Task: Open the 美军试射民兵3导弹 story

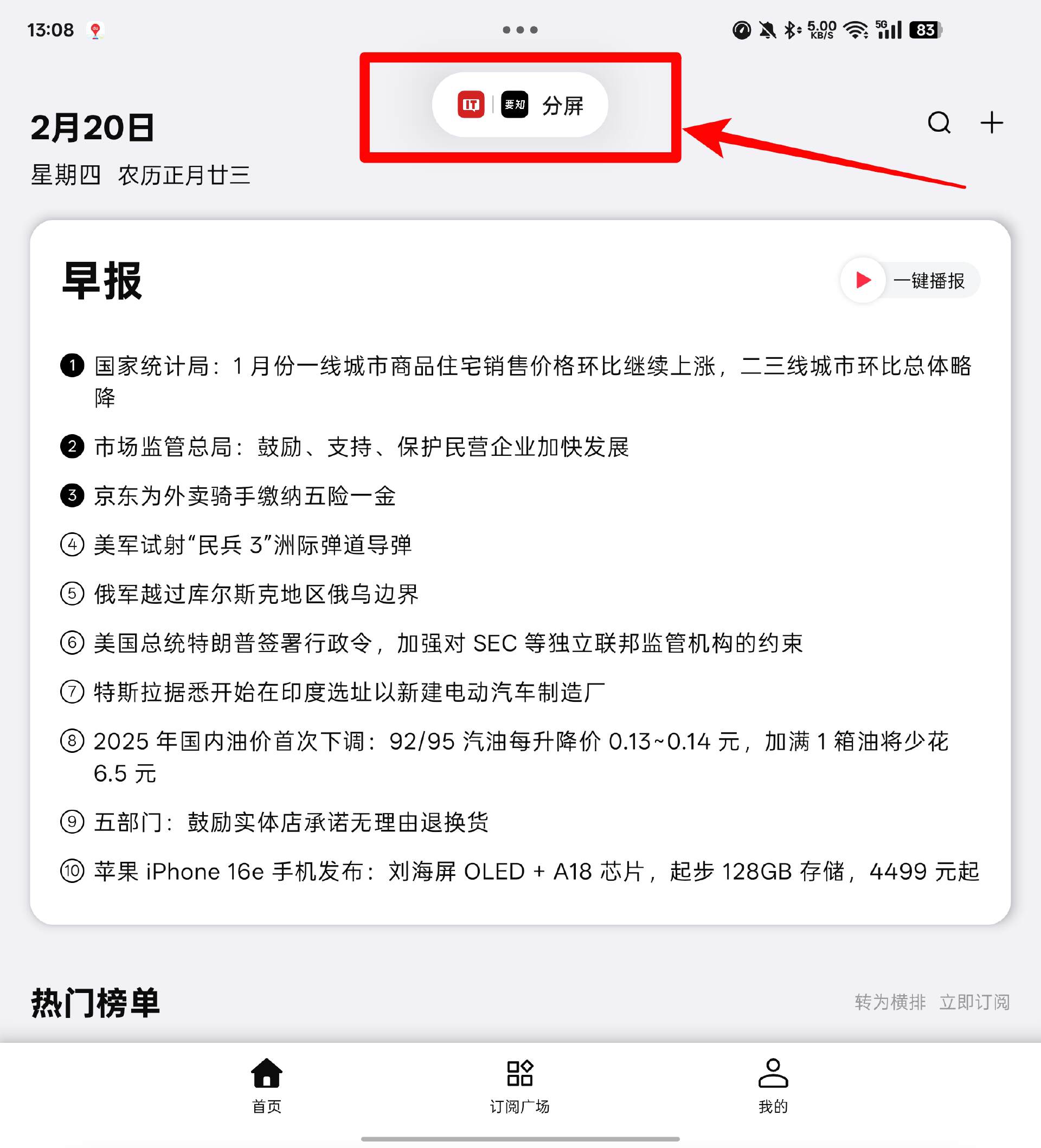Action: click(252, 545)
